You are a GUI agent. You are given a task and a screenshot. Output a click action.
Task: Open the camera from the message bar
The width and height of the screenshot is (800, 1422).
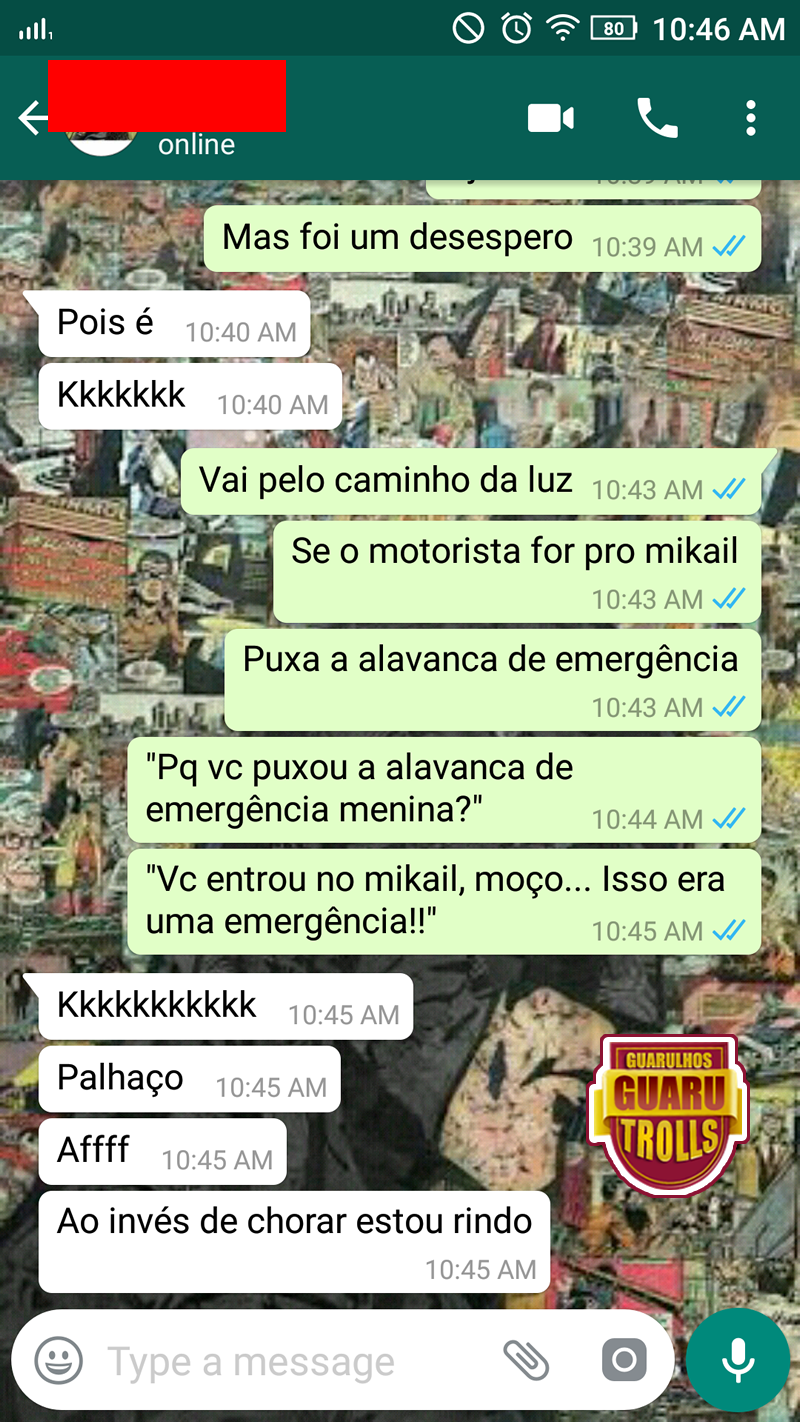[624, 1360]
